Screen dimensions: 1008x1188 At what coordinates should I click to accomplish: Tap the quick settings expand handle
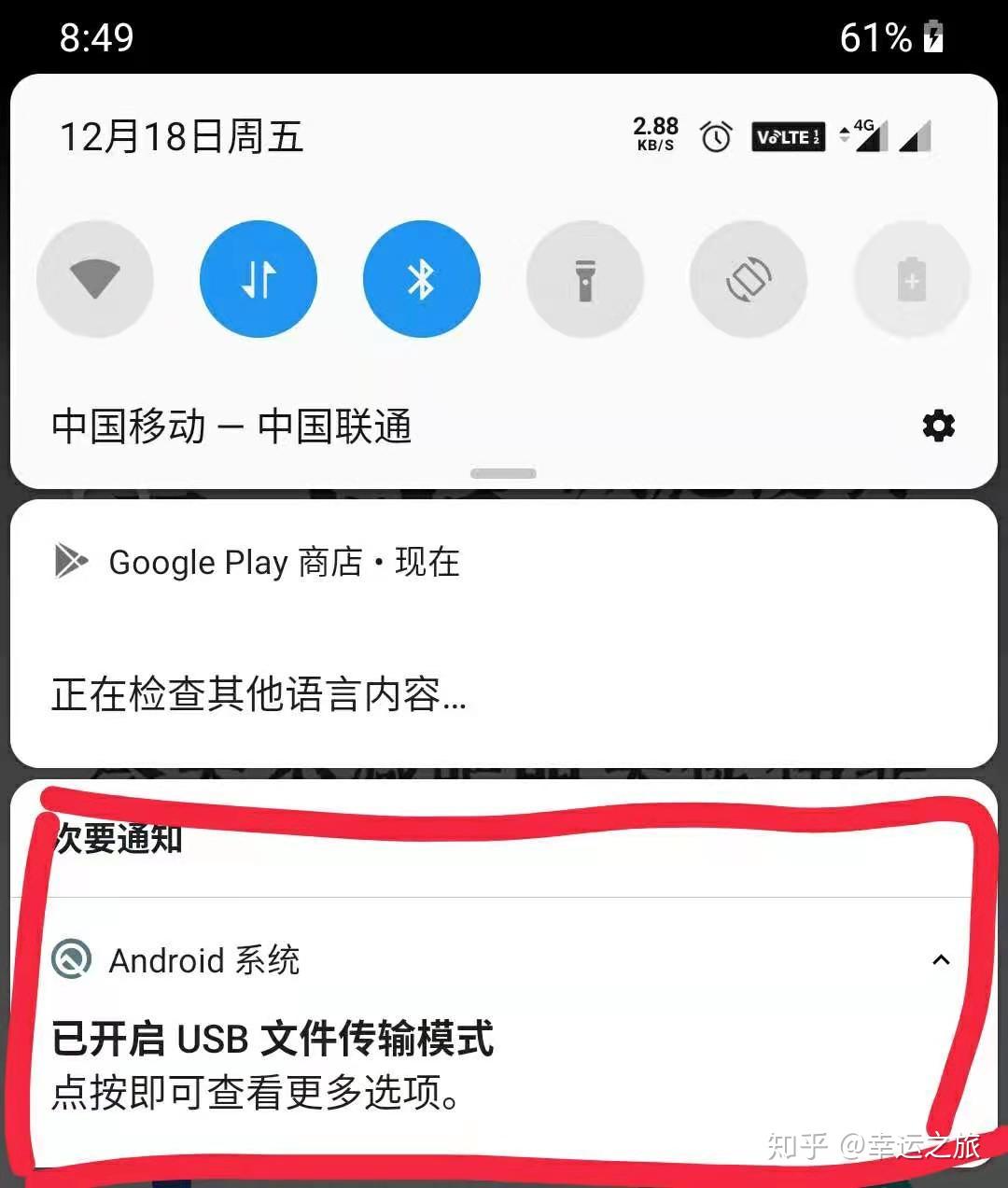pyautogui.click(x=503, y=473)
